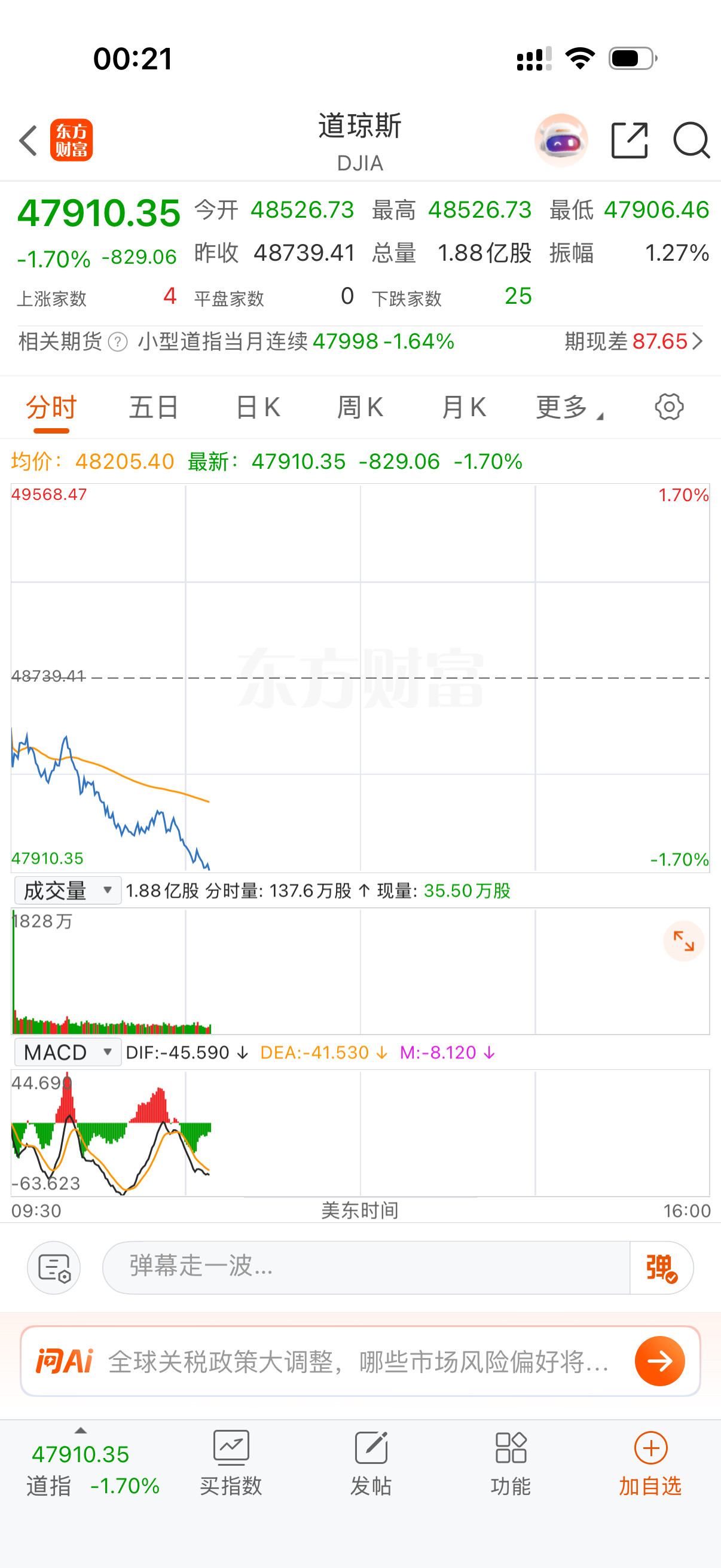Expand volume chart to fullscreen
Screen dimensions: 721x1568
pyautogui.click(x=684, y=941)
